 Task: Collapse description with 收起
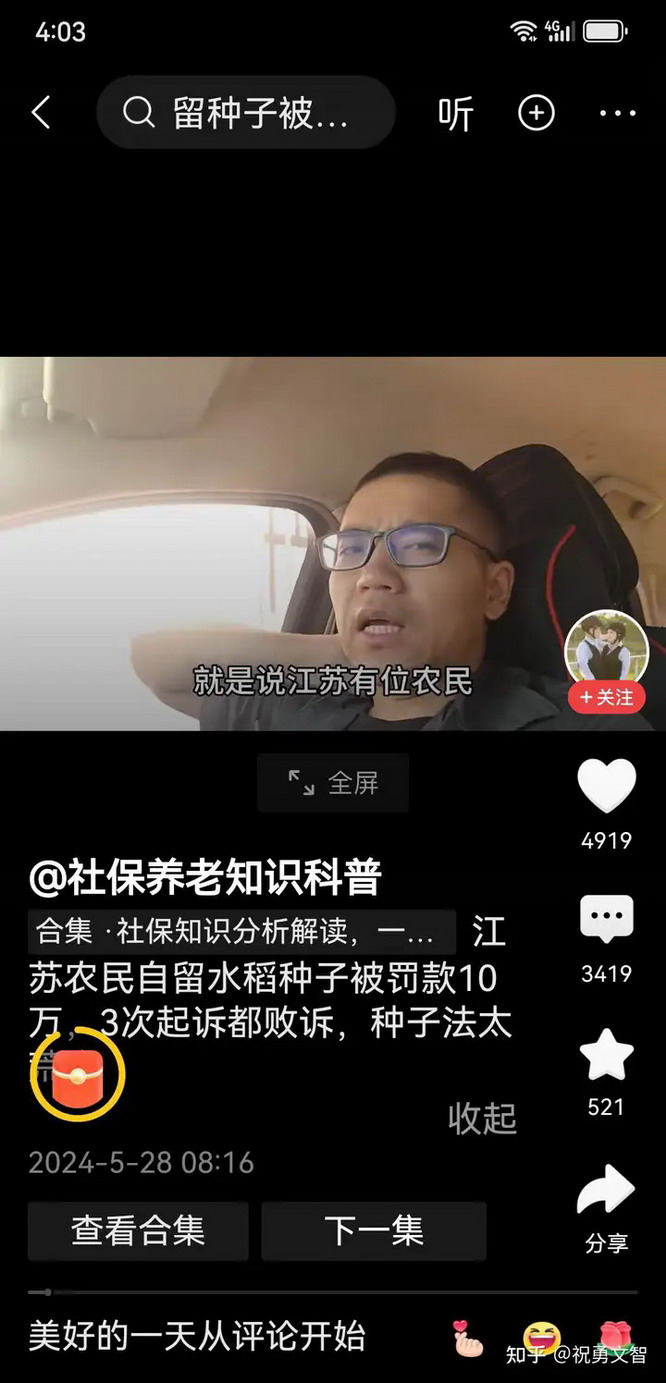(482, 1119)
